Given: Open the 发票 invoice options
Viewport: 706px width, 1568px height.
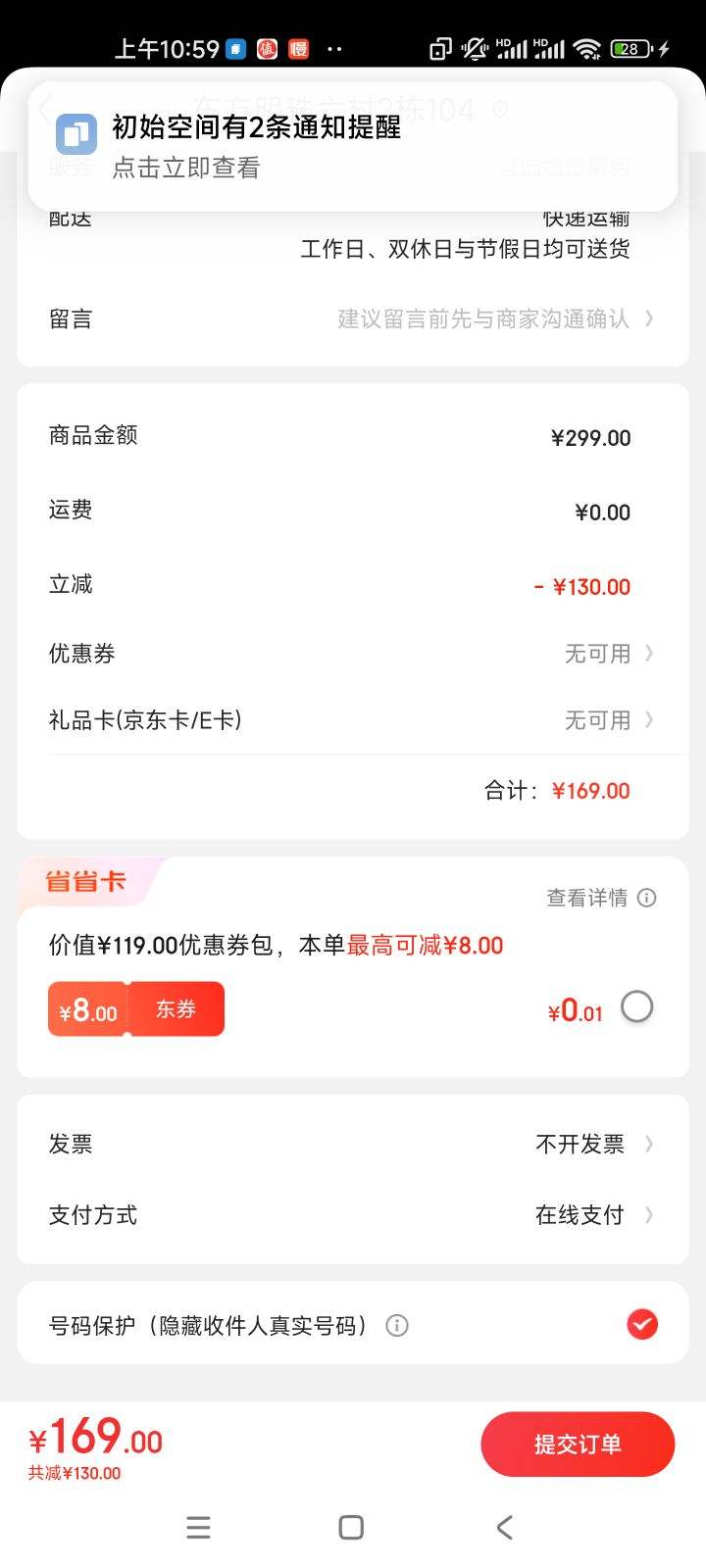Looking at the screenshot, I should click(353, 1144).
